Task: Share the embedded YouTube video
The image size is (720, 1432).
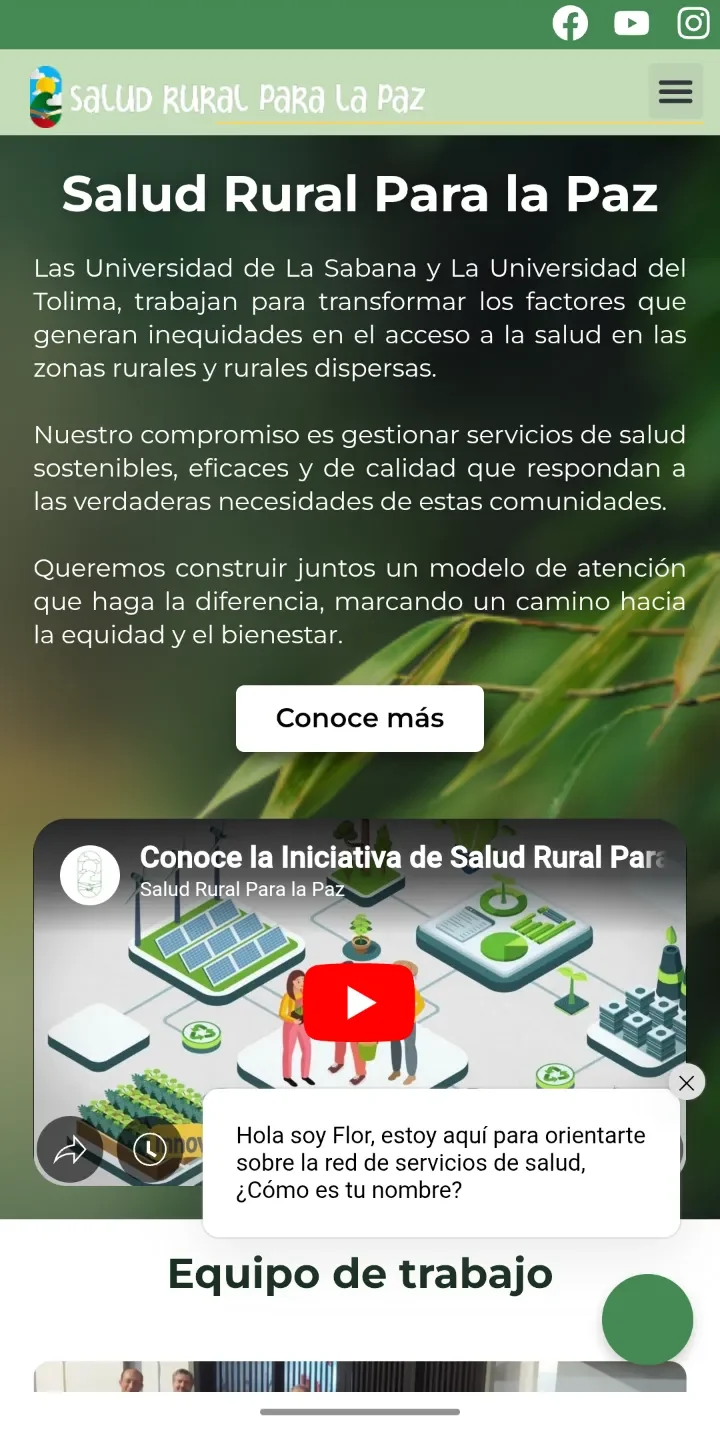Action: 70,1150
